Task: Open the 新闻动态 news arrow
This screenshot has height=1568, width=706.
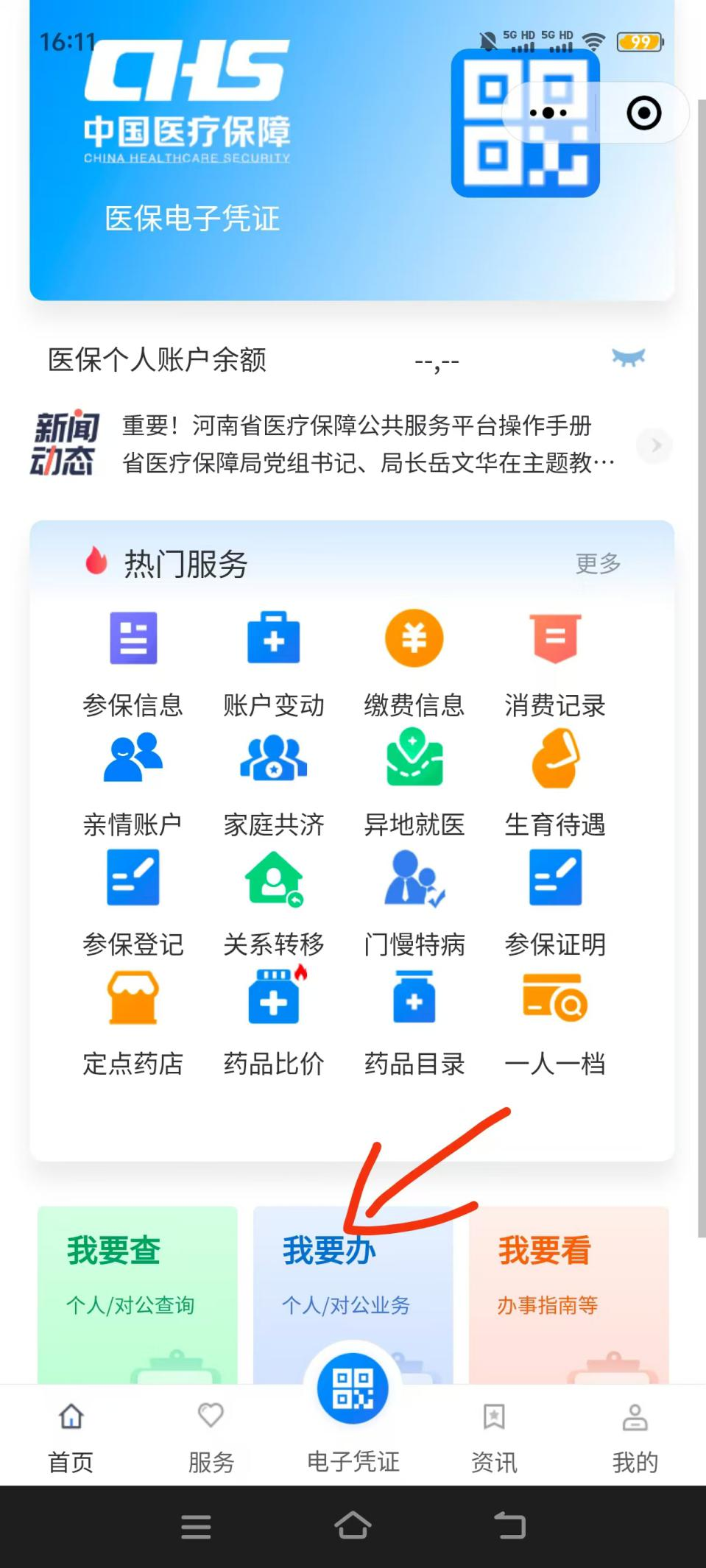Action: tap(654, 445)
